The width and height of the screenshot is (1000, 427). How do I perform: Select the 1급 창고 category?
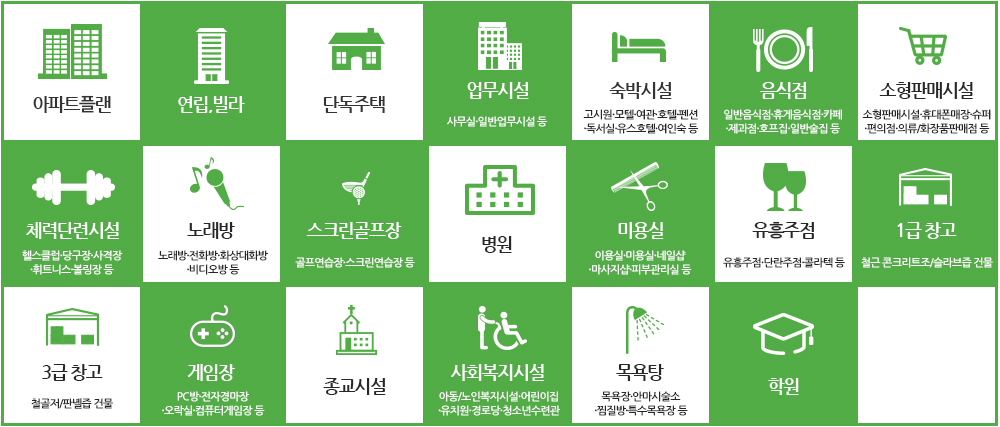click(927, 215)
